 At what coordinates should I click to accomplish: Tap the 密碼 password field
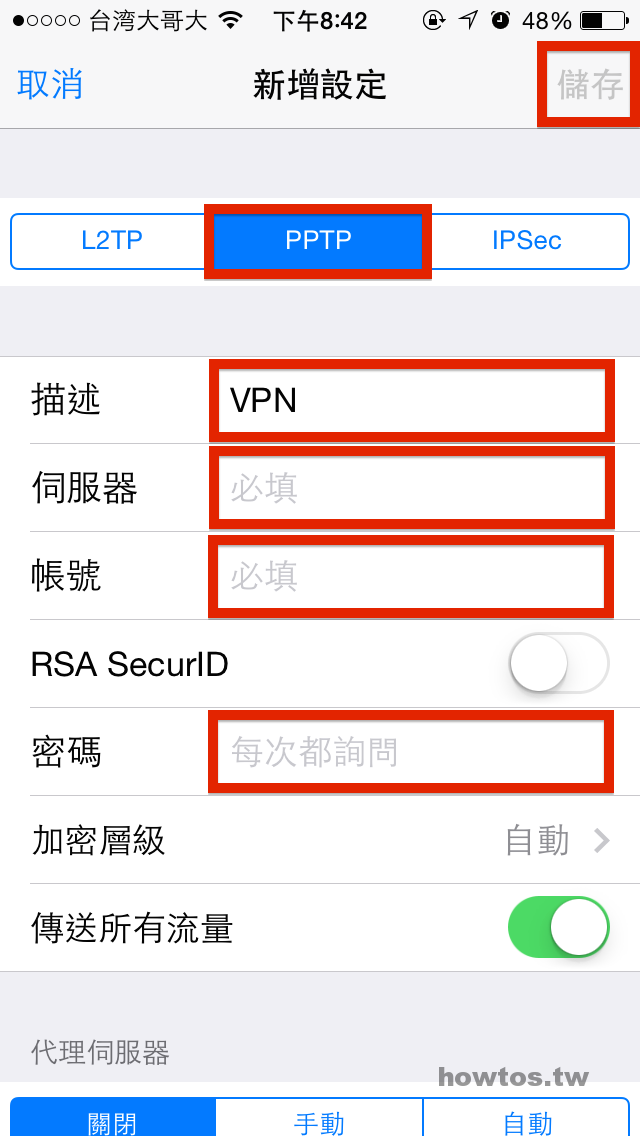click(x=412, y=753)
